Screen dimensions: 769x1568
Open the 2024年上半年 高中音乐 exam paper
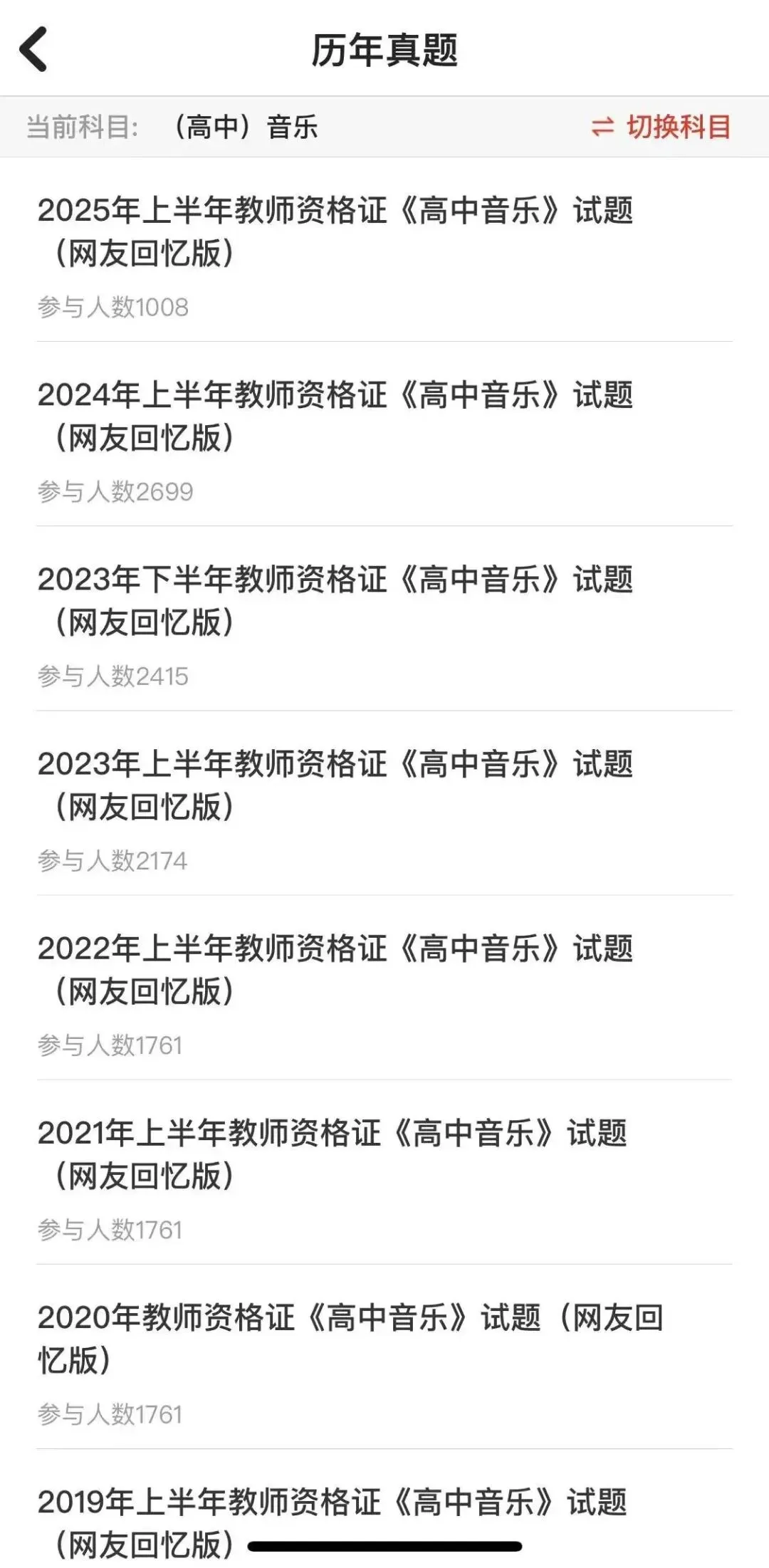click(335, 417)
